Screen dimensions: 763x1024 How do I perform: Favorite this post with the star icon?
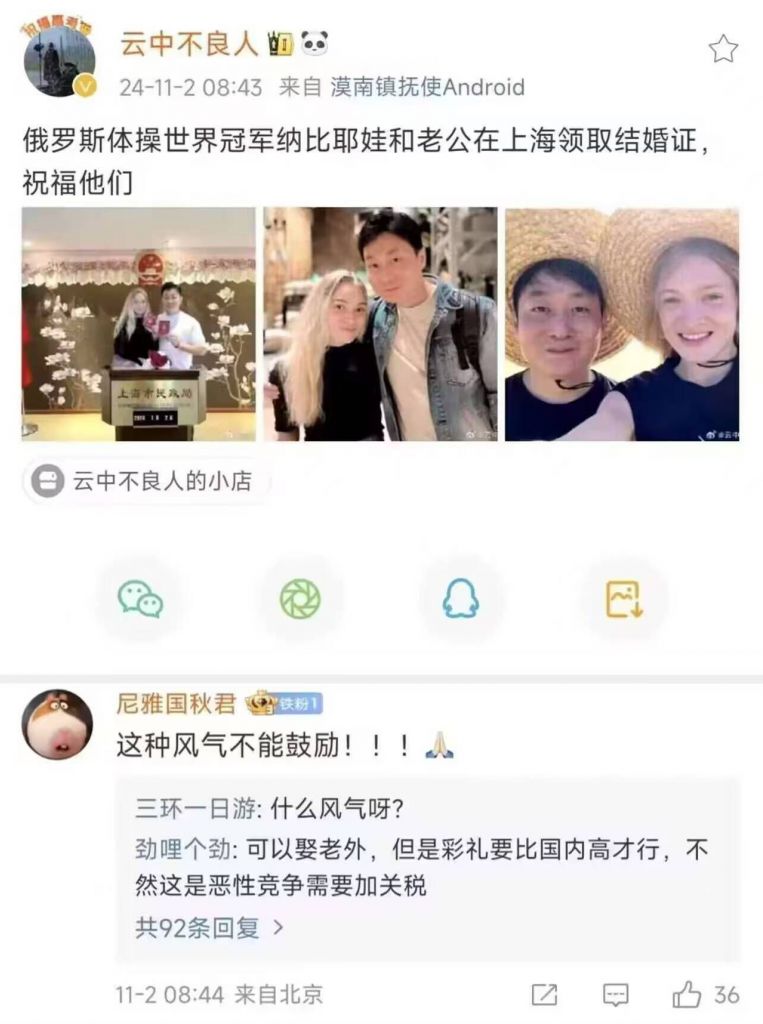(x=723, y=49)
